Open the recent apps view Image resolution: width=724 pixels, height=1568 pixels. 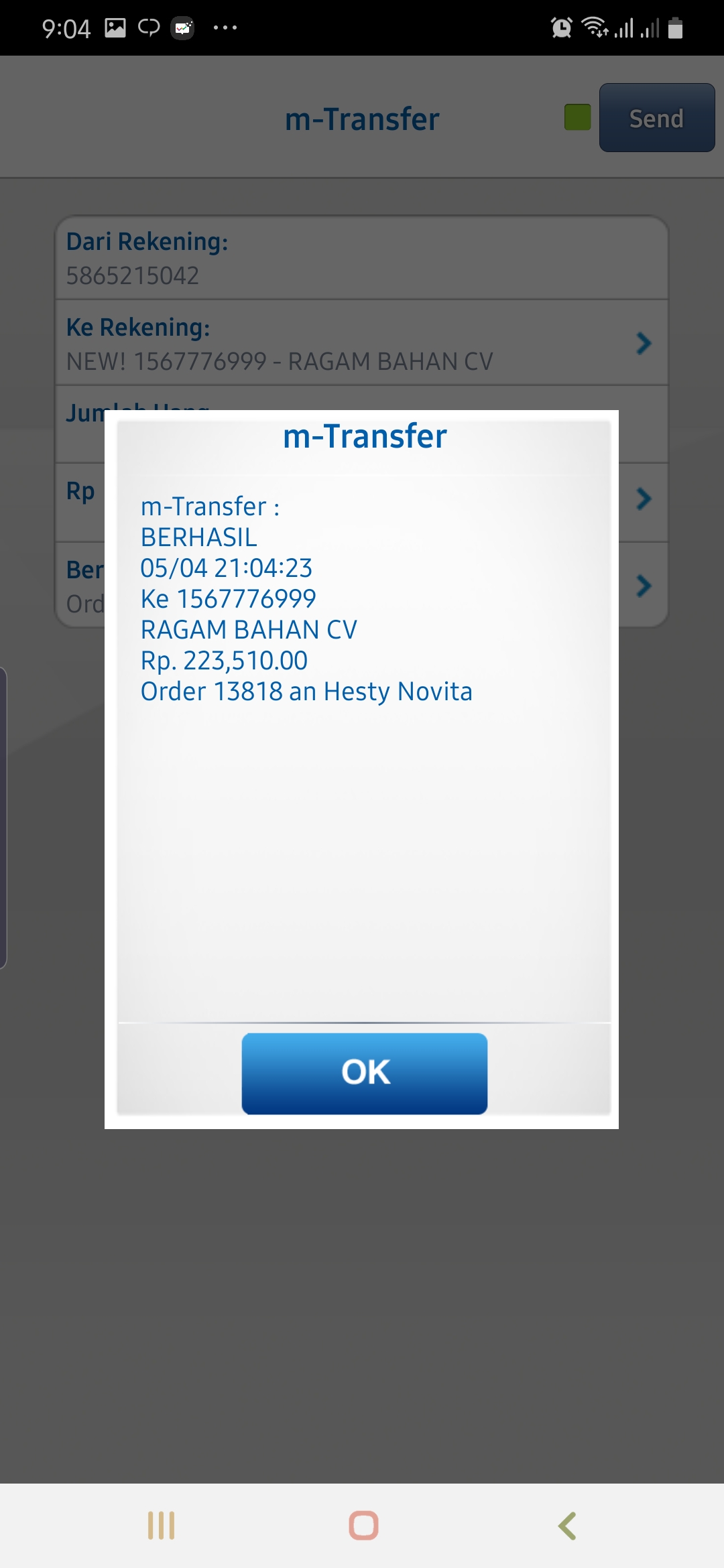pyautogui.click(x=161, y=1526)
